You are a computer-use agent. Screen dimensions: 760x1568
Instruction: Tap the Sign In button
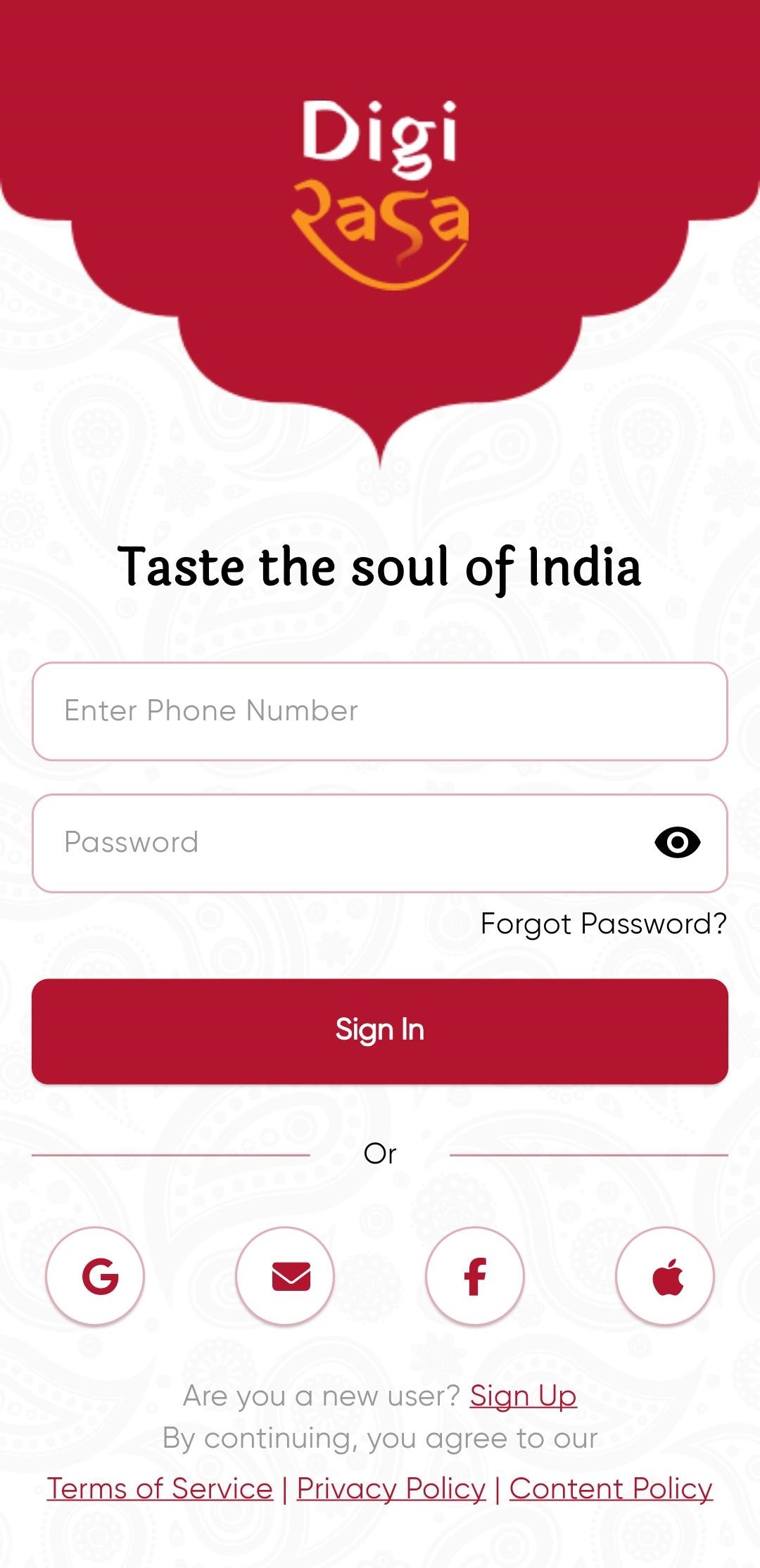point(380,1031)
